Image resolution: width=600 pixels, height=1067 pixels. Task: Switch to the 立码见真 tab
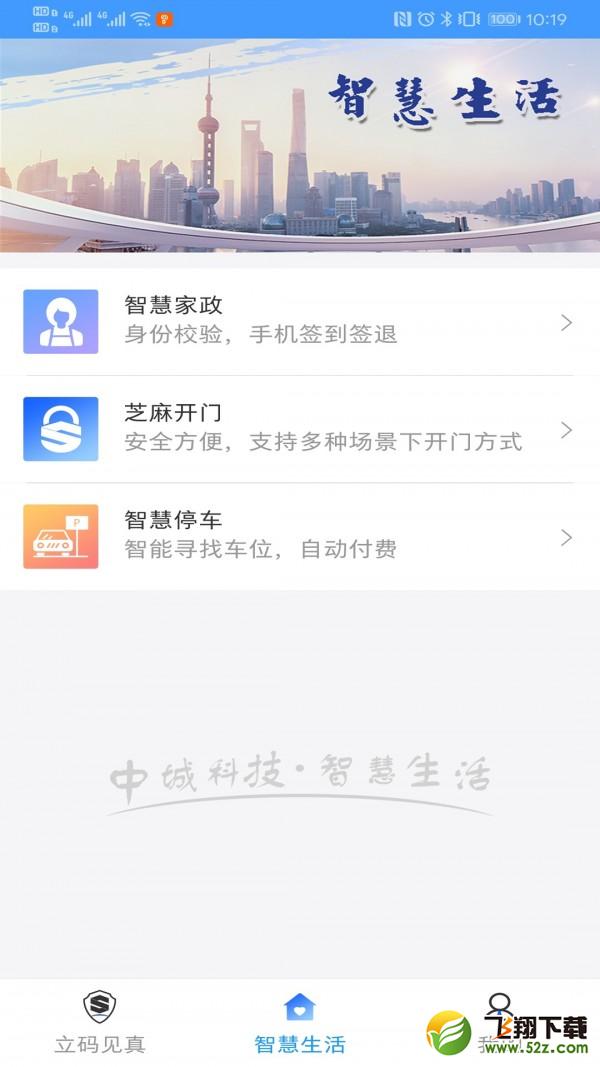(100, 1022)
